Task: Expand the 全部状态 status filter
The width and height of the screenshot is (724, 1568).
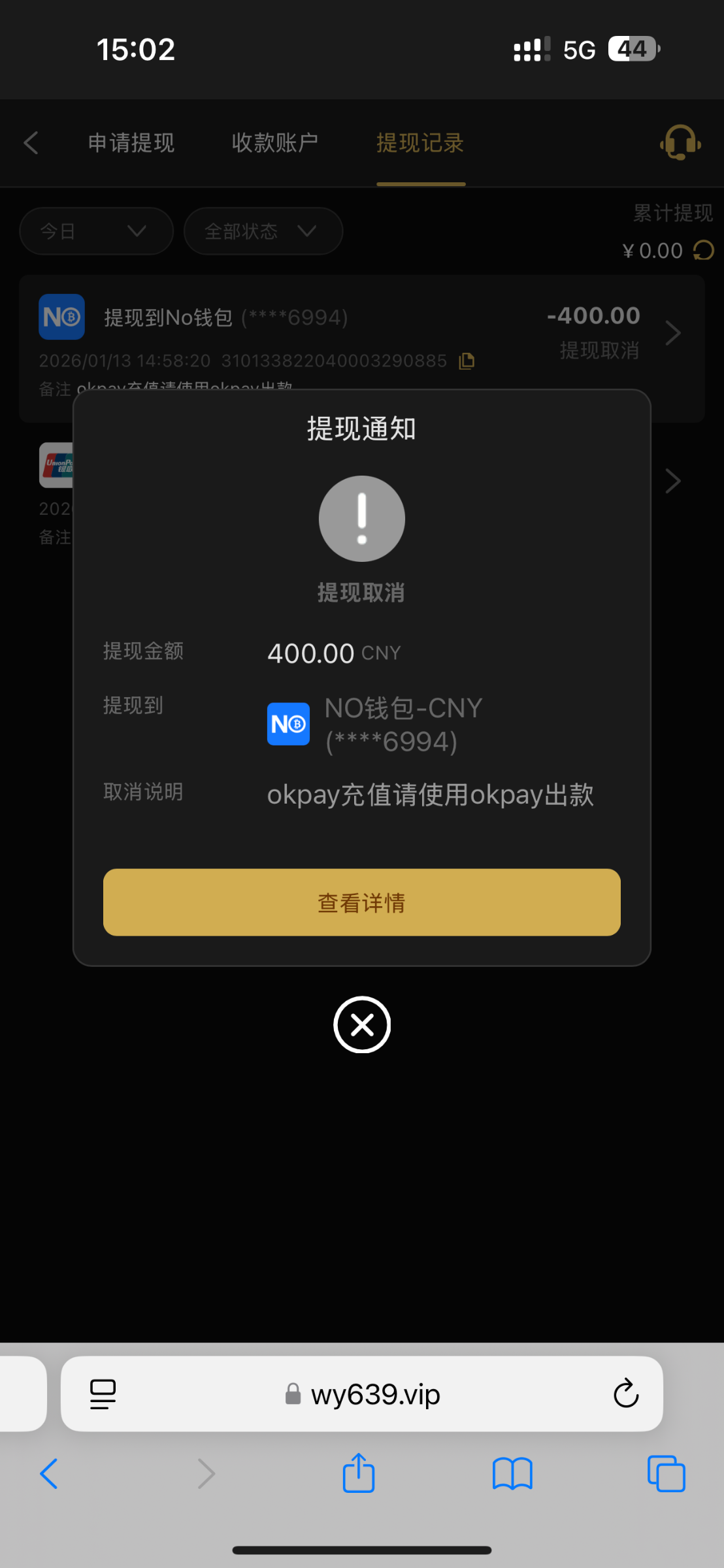Action: (263, 231)
